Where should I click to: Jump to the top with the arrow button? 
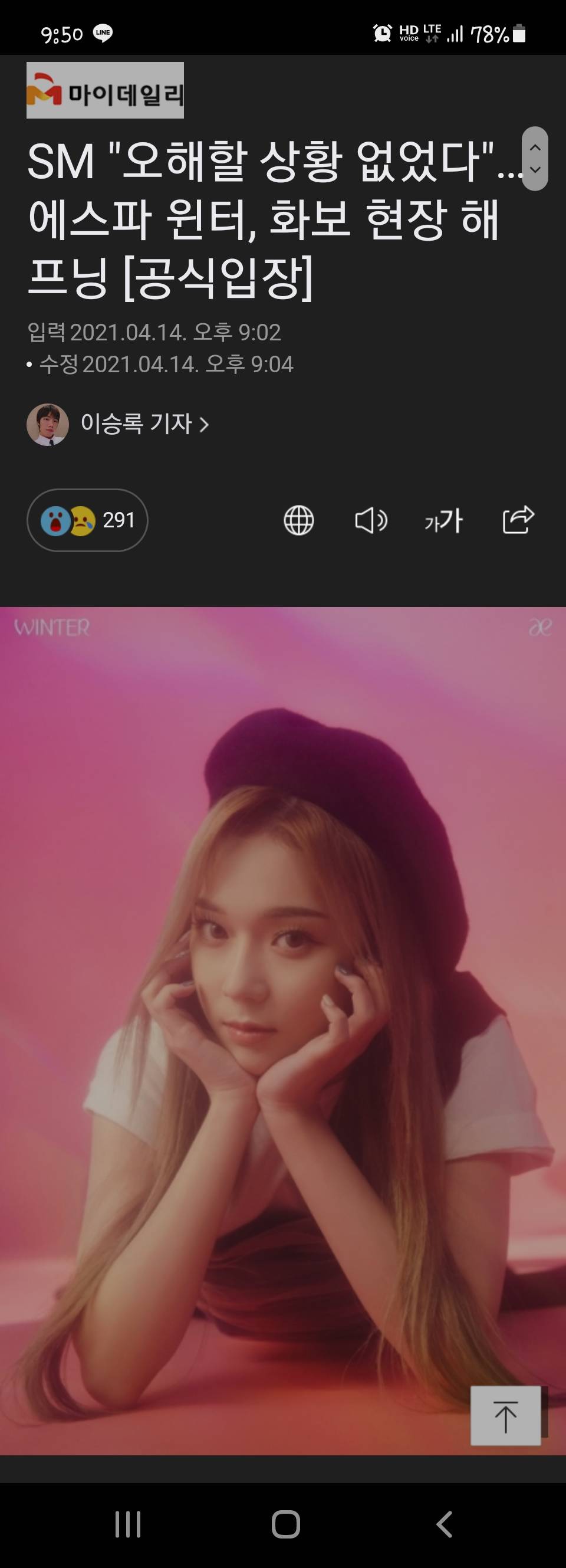coord(505,1416)
